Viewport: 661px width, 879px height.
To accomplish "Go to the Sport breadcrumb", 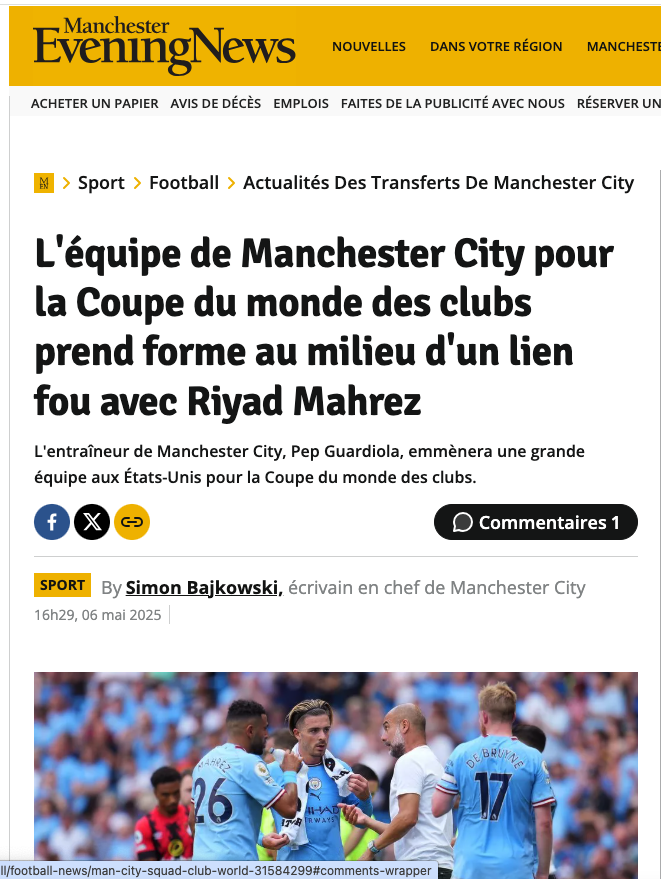I will coord(101,183).
